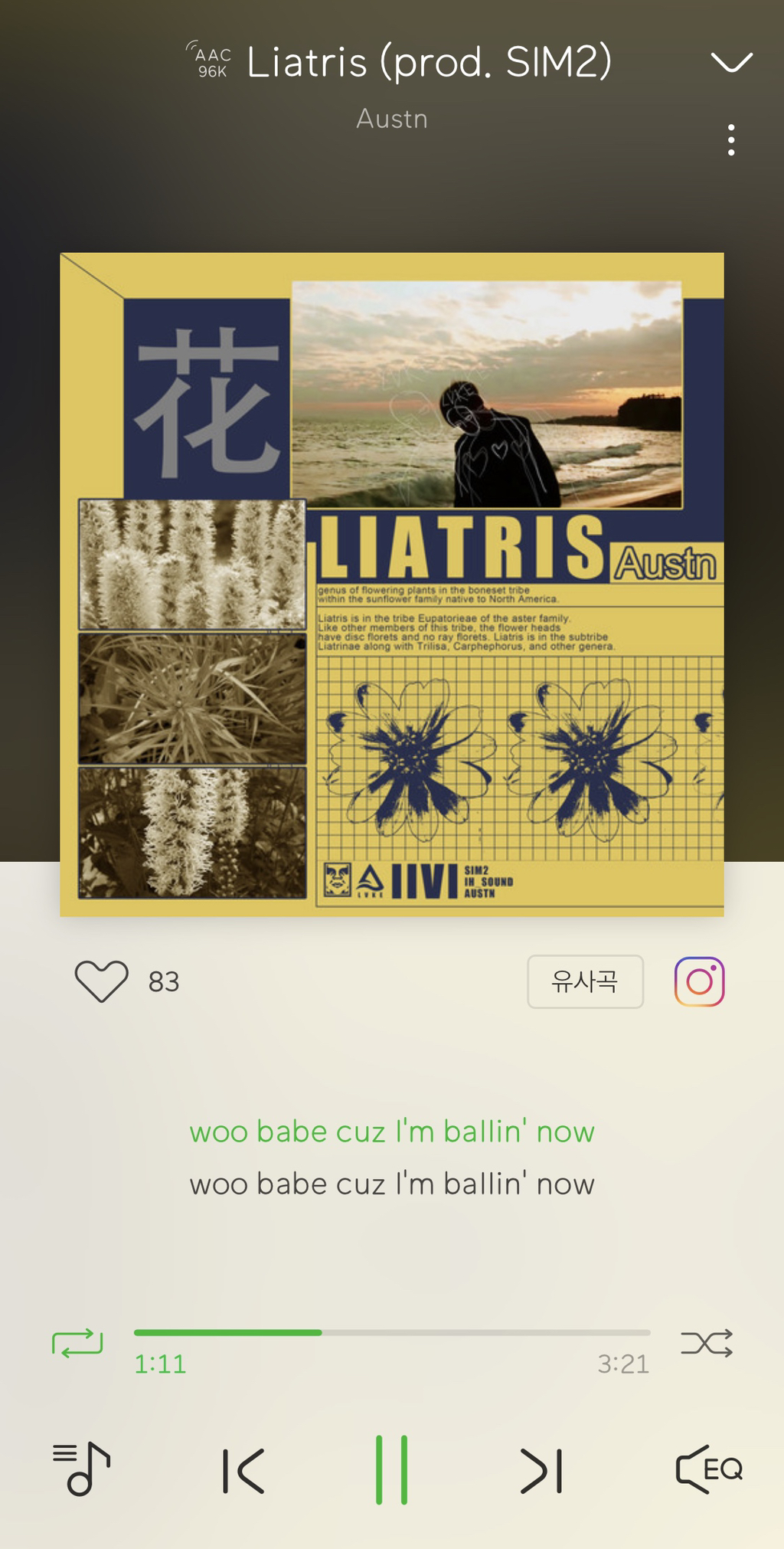784x1549 pixels.
Task: Open the artist Austn
Action: coord(392,119)
